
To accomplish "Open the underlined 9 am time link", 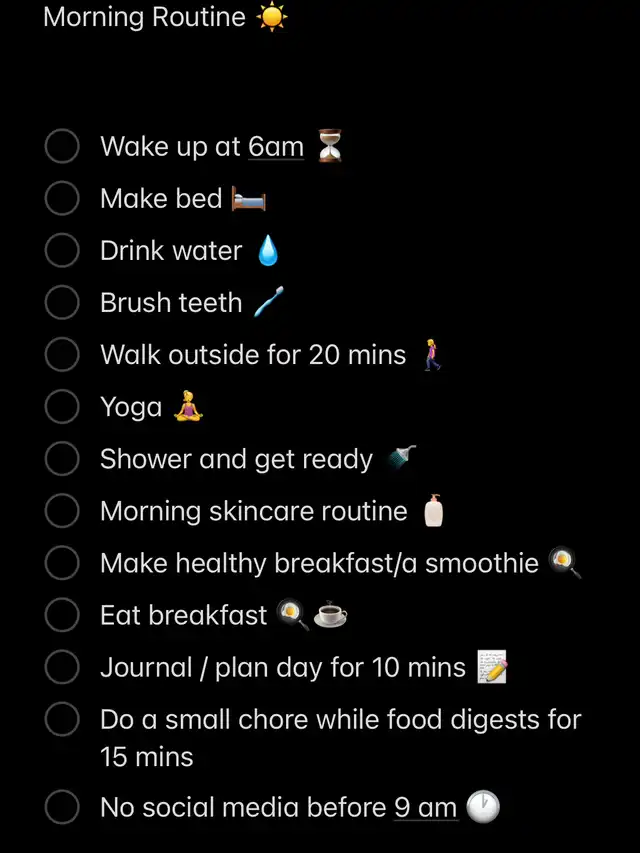I will [425, 807].
